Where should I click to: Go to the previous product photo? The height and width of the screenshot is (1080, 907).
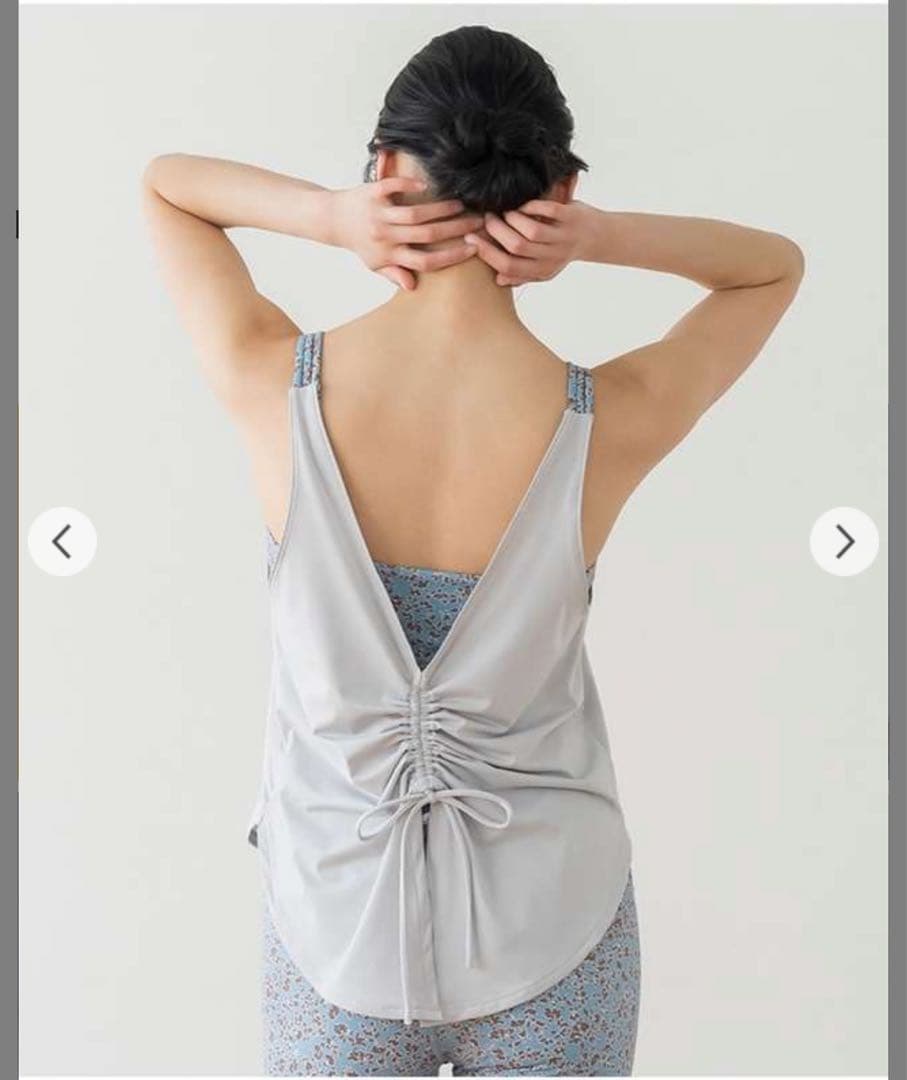(62, 542)
